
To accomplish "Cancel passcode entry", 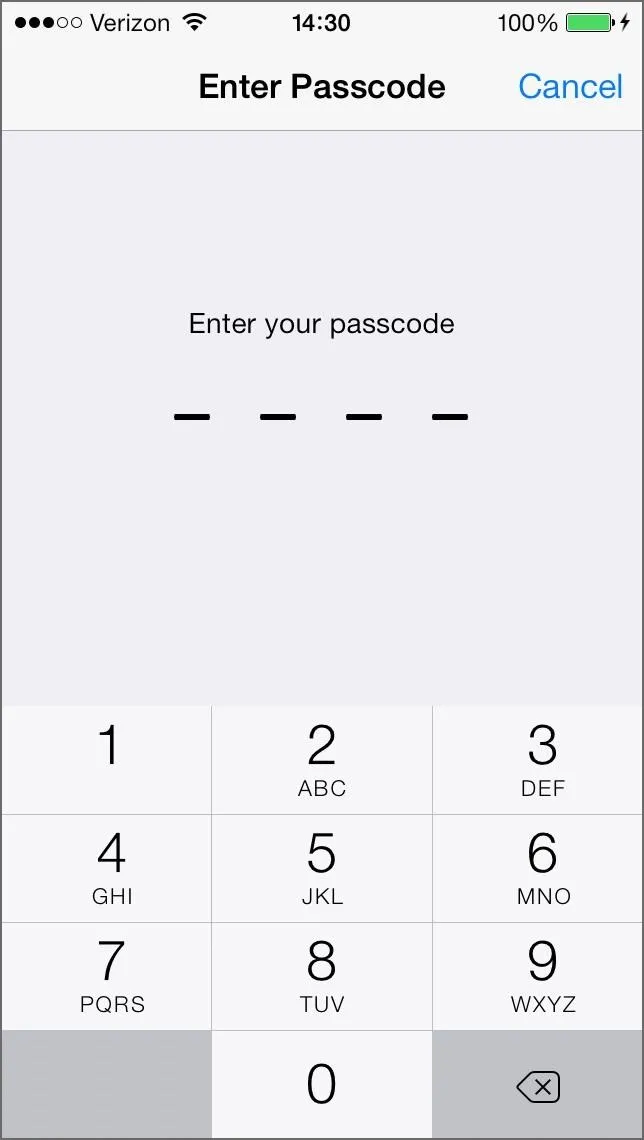I will 571,87.
